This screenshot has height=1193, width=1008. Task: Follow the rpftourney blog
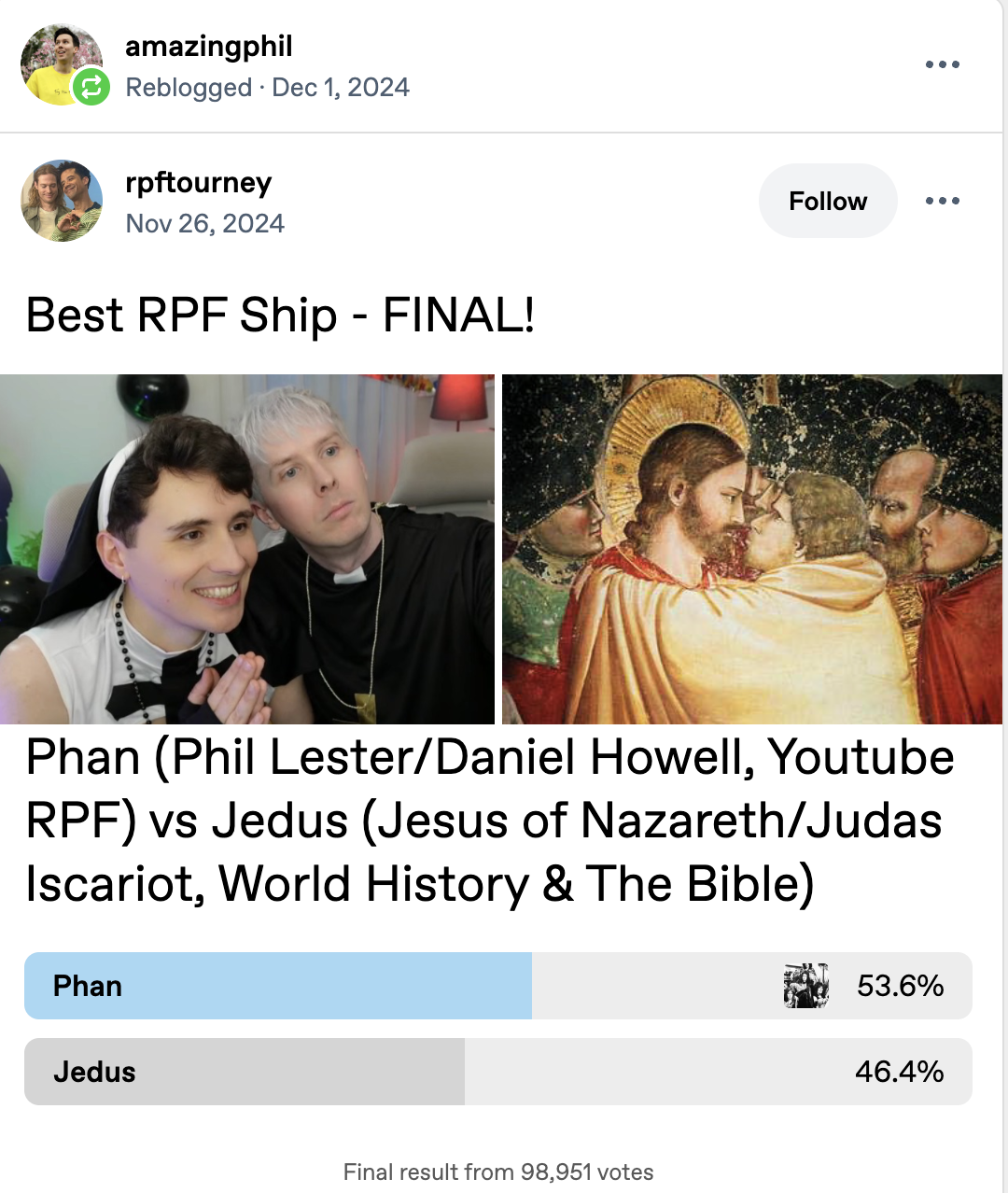[x=827, y=201]
